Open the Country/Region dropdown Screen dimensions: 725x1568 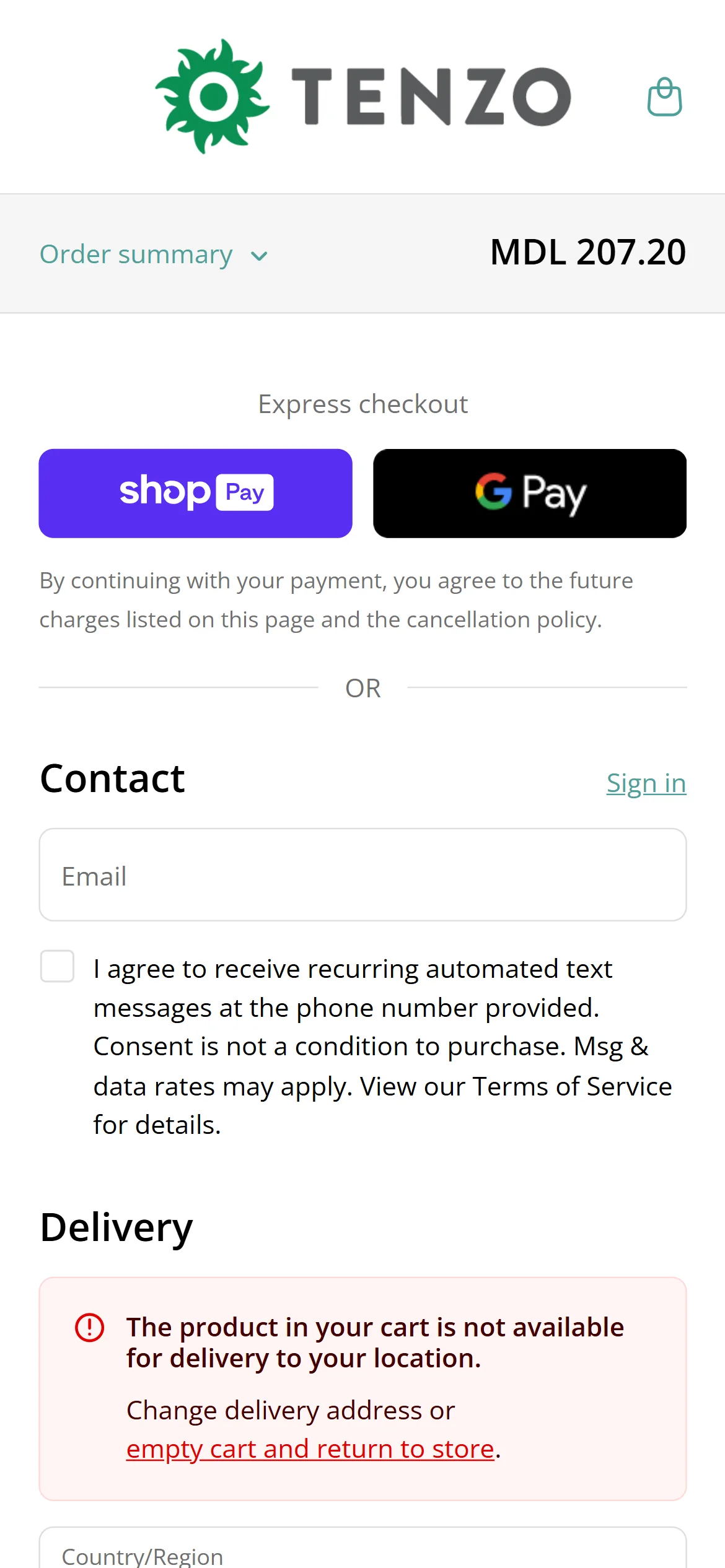click(362, 1551)
